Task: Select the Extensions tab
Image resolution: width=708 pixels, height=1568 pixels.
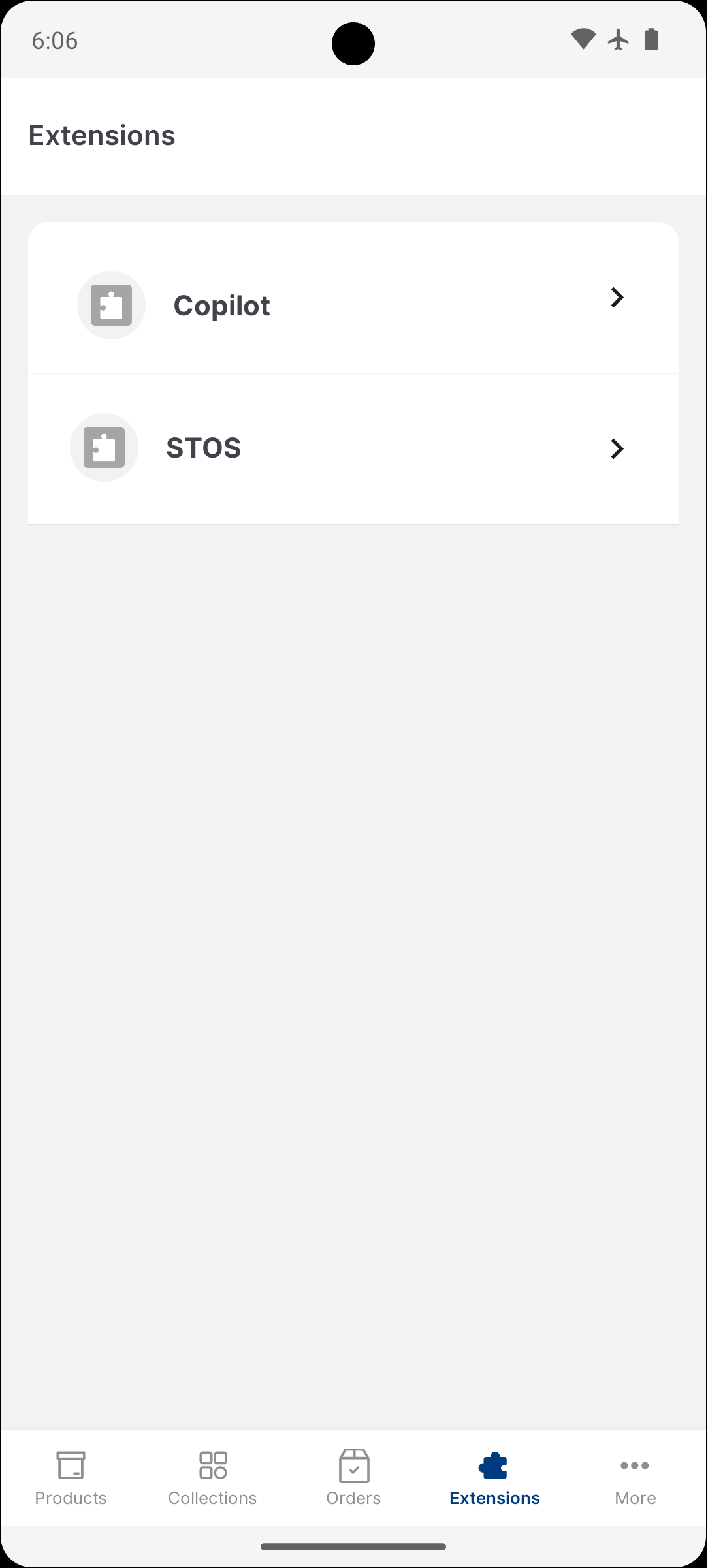Action: 494,1478
